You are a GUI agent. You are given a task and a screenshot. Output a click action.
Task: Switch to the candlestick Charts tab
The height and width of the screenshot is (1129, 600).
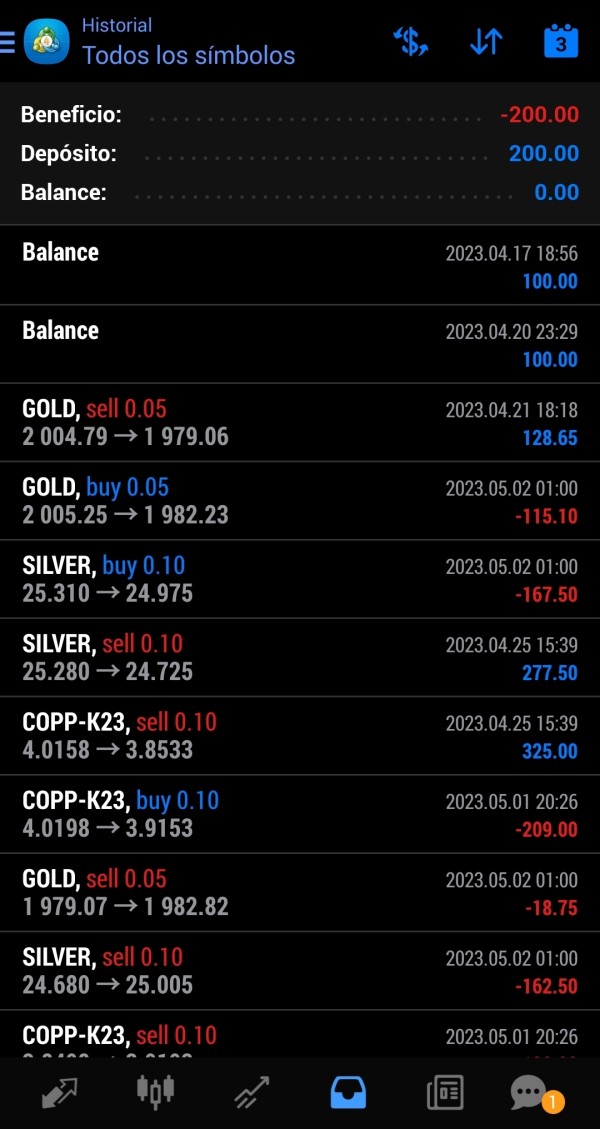click(155, 1092)
